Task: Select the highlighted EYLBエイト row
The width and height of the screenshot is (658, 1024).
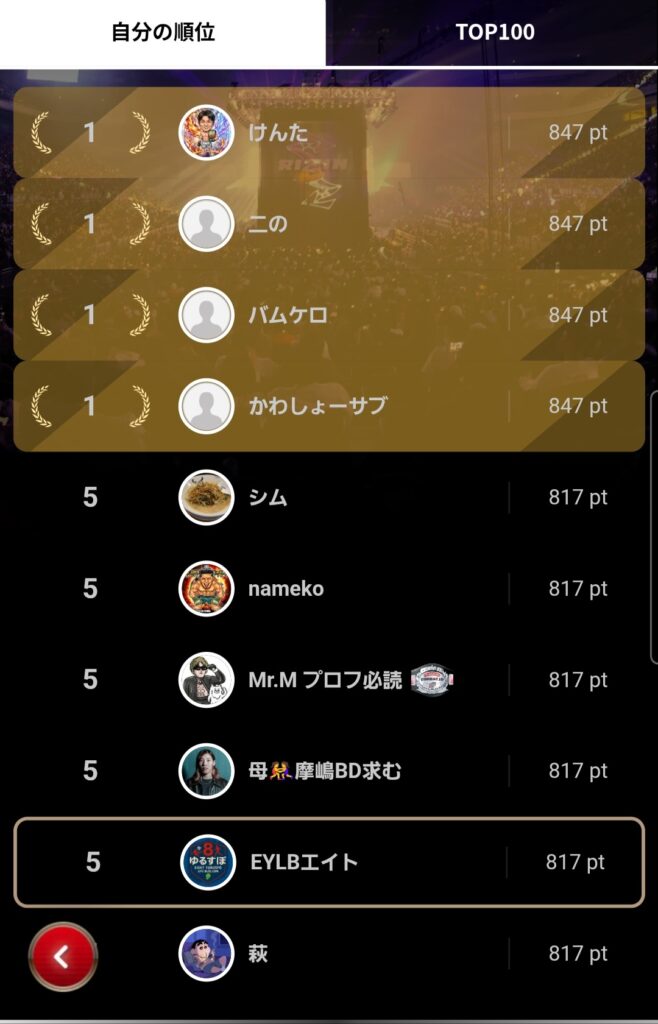Action: click(x=329, y=862)
